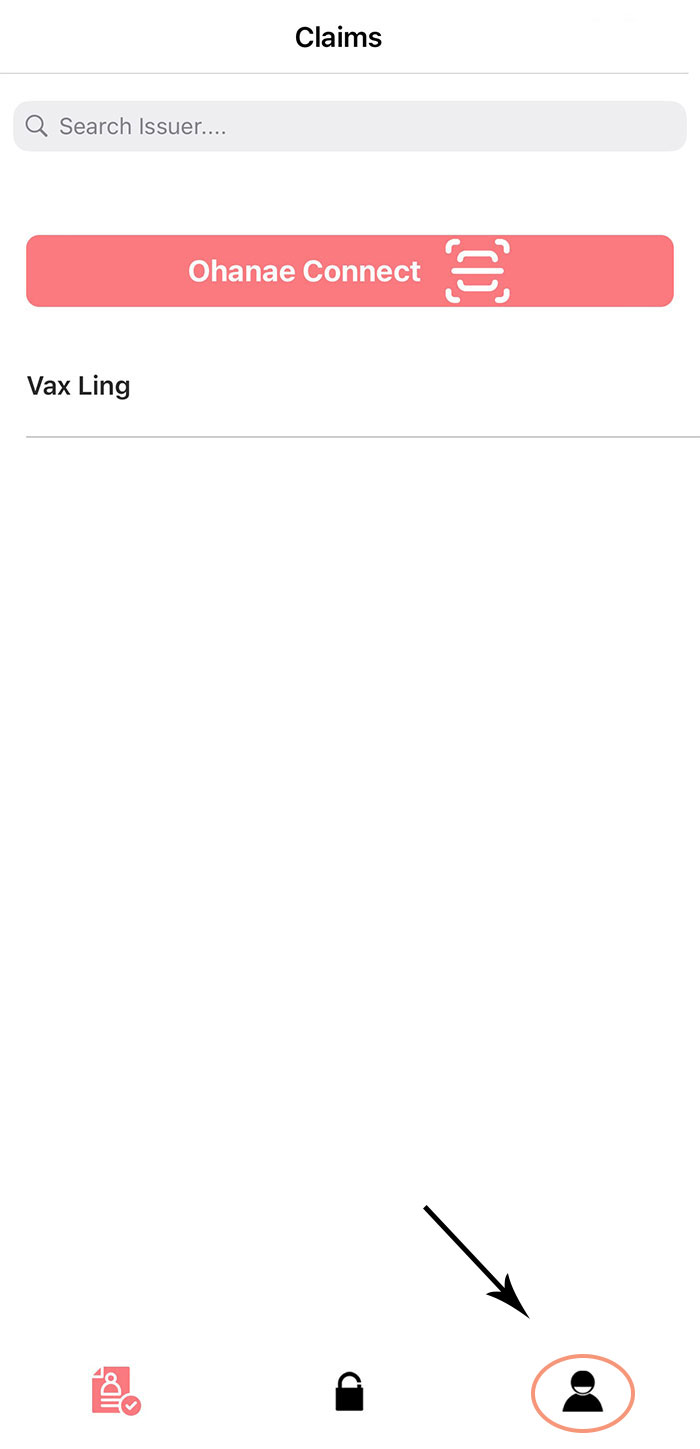Switch to the claims document tab

point(116,1391)
